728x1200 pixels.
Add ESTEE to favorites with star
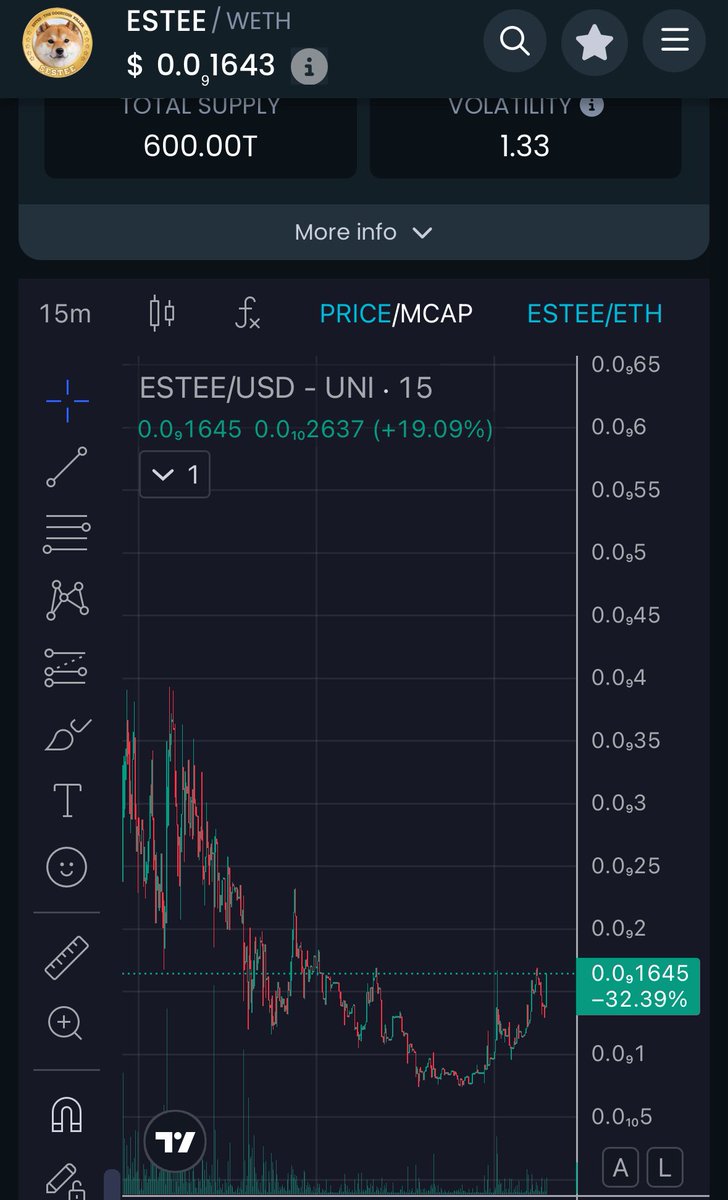pyautogui.click(x=594, y=41)
